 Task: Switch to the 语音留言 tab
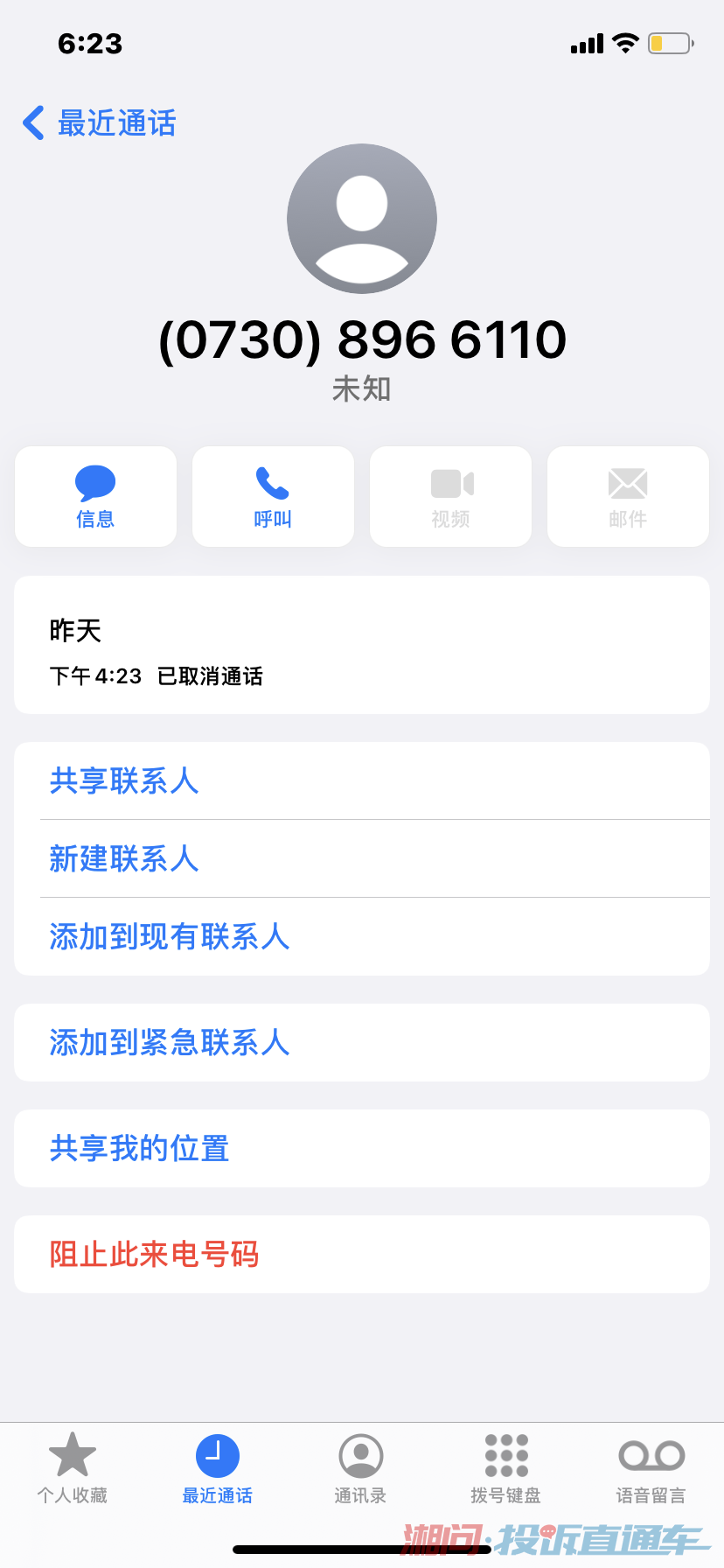pos(651,1468)
